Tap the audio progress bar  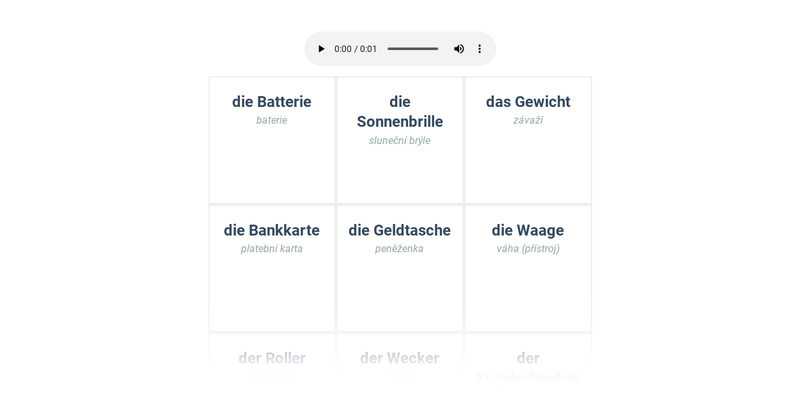coord(412,49)
